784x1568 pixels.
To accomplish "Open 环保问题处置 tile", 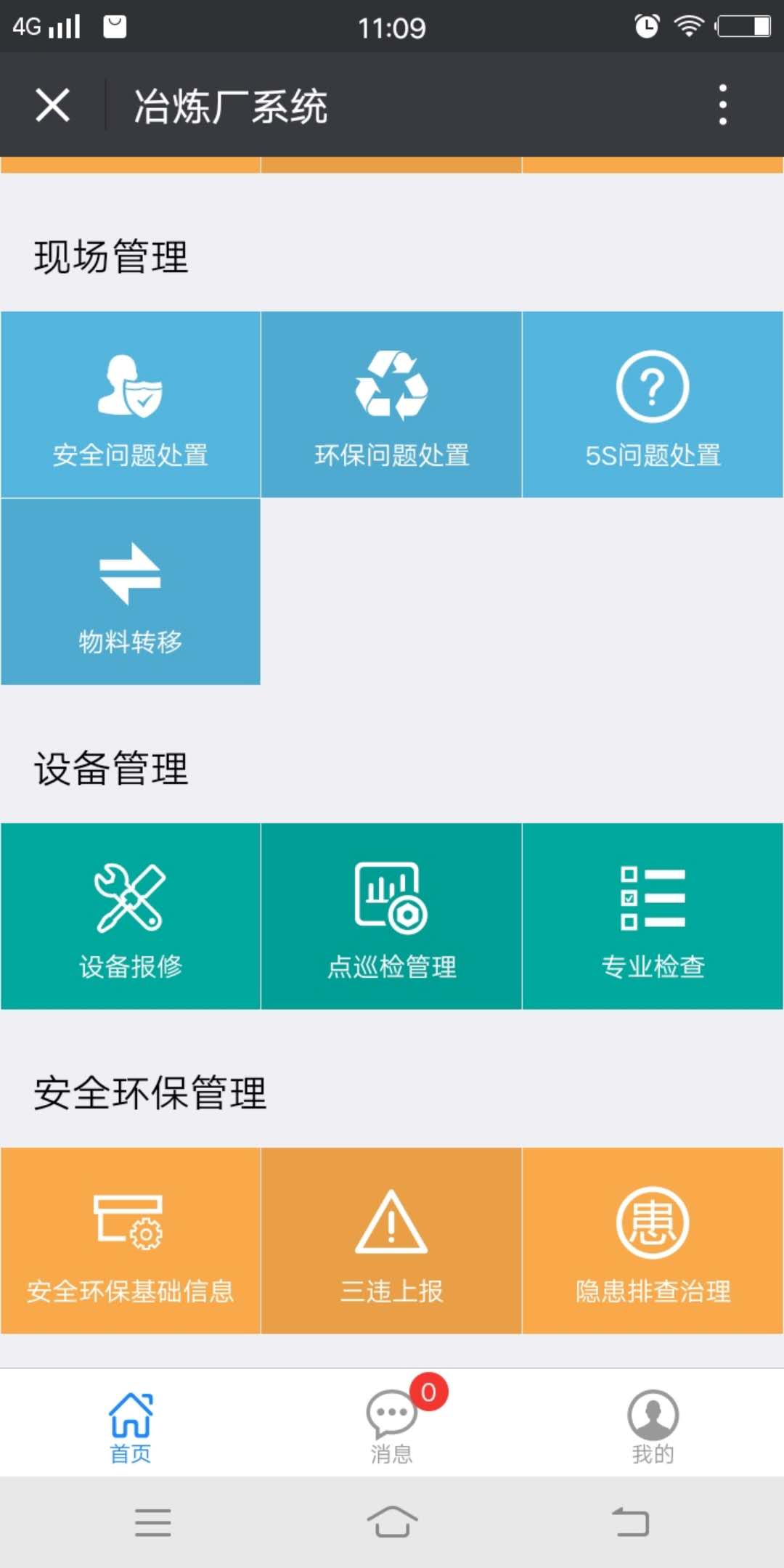I will (x=391, y=405).
